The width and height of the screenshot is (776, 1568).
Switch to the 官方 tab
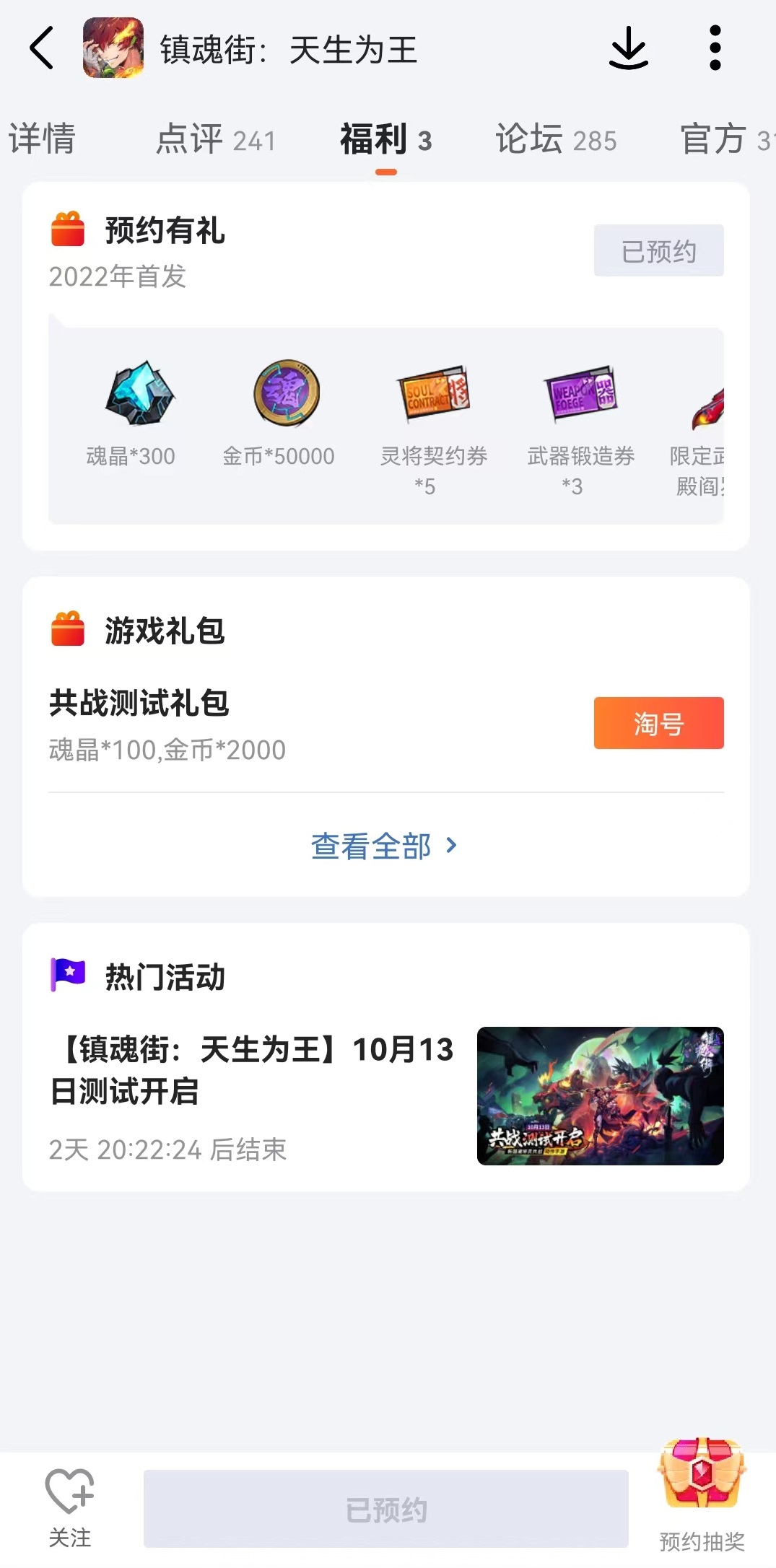722,139
